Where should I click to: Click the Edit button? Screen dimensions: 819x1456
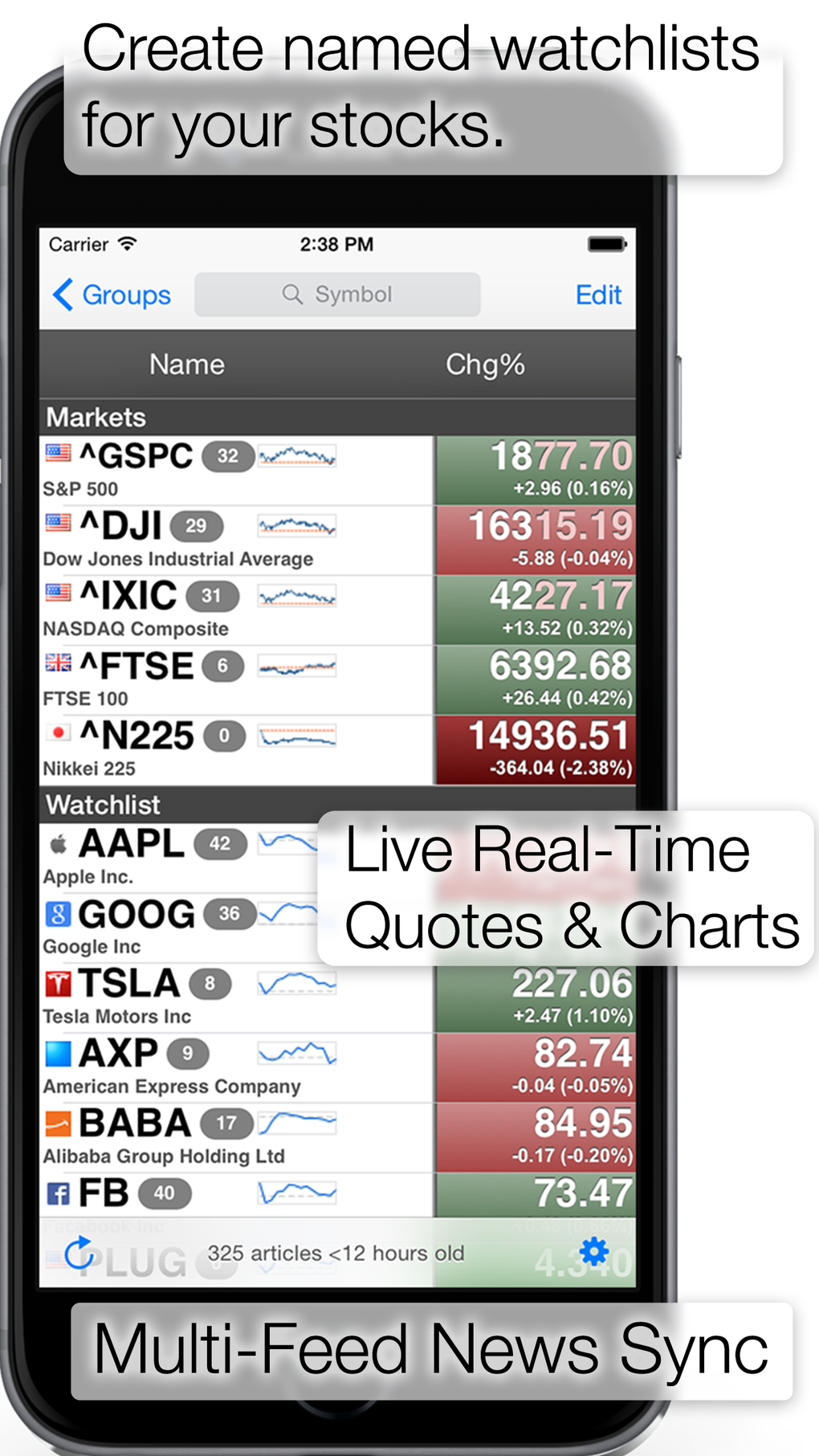pyautogui.click(x=598, y=295)
